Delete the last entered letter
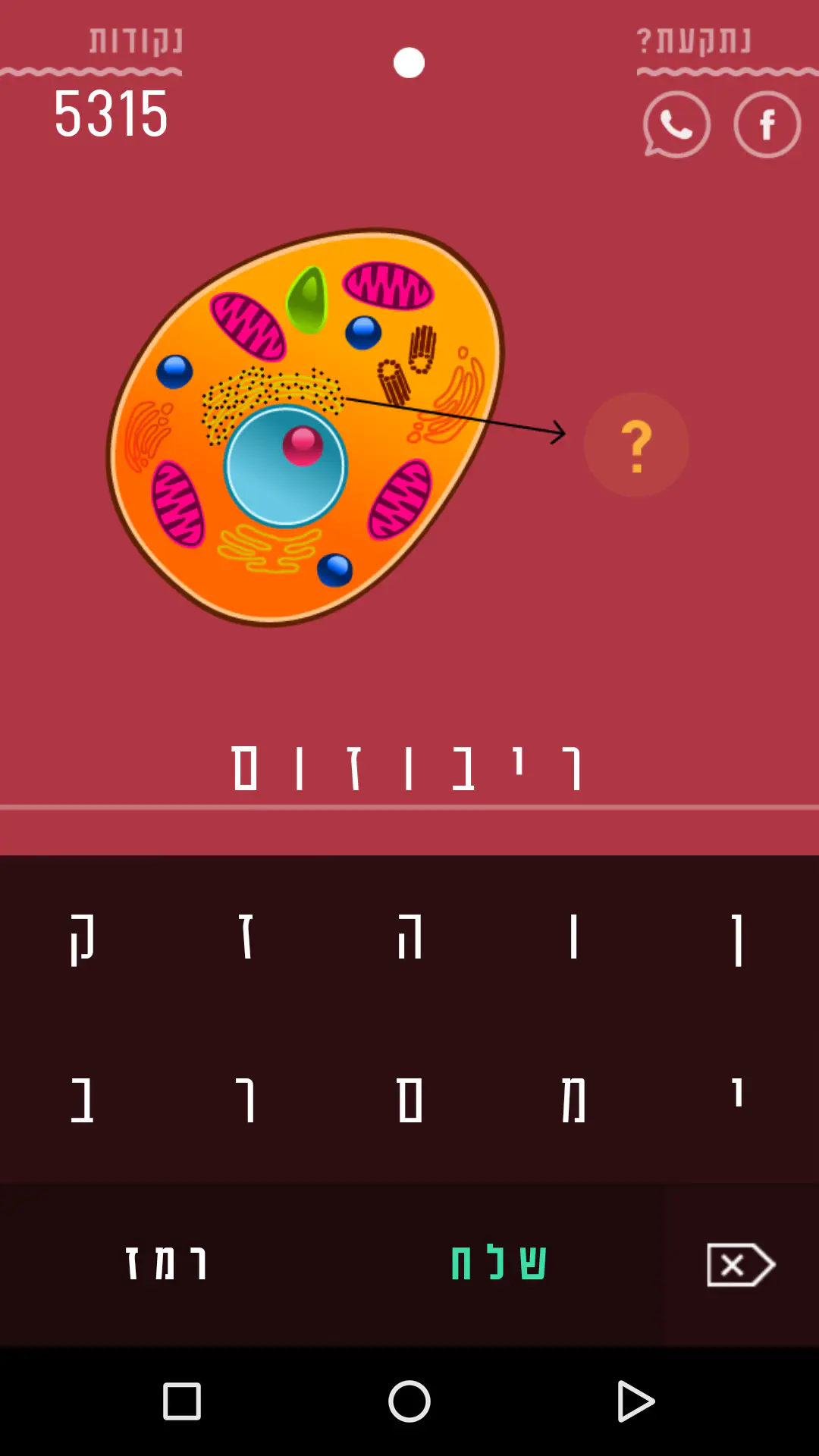Screen dimensions: 819x1456 pos(739,1265)
